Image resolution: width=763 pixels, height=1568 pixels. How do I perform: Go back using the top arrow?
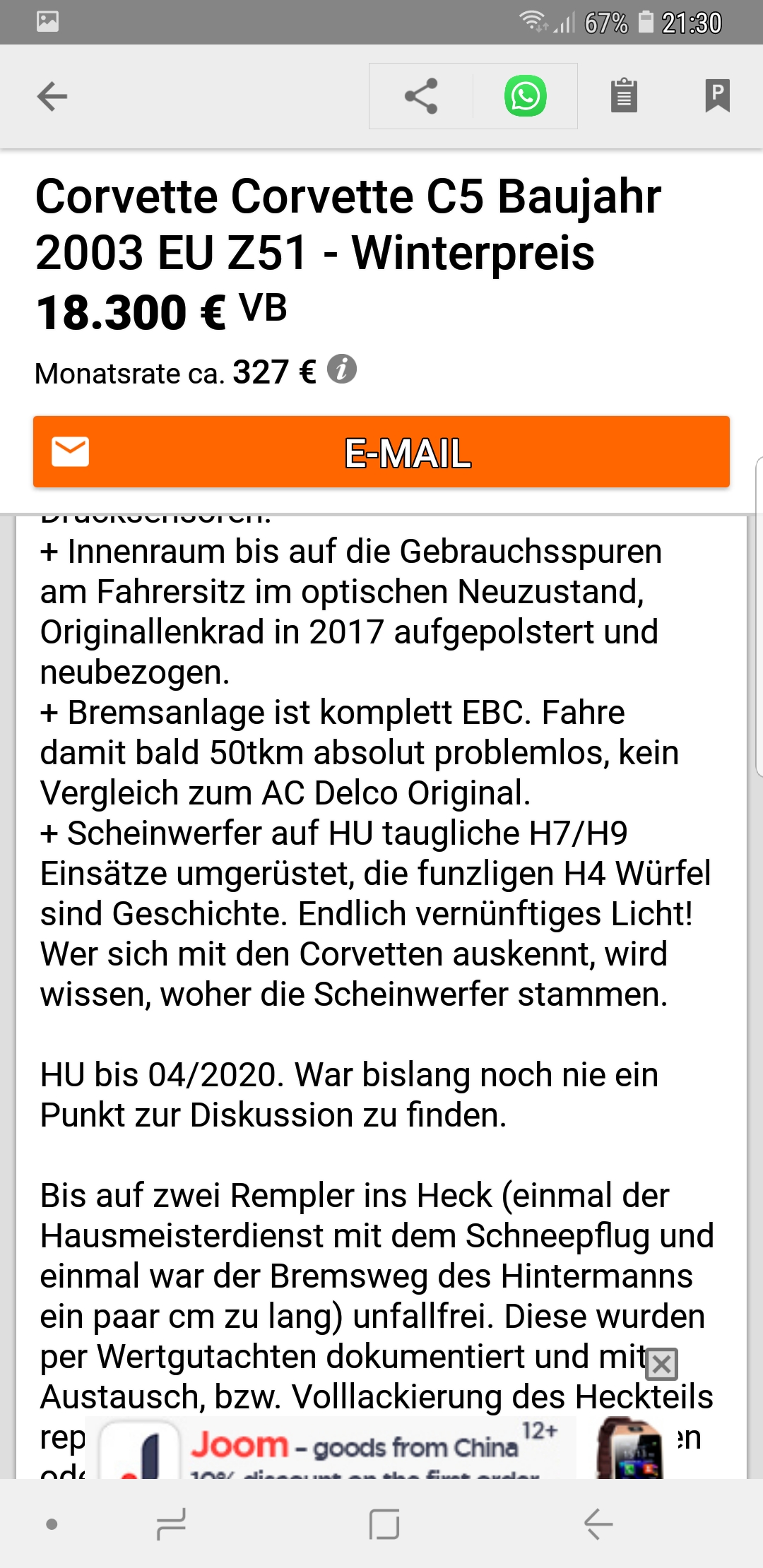coord(52,97)
